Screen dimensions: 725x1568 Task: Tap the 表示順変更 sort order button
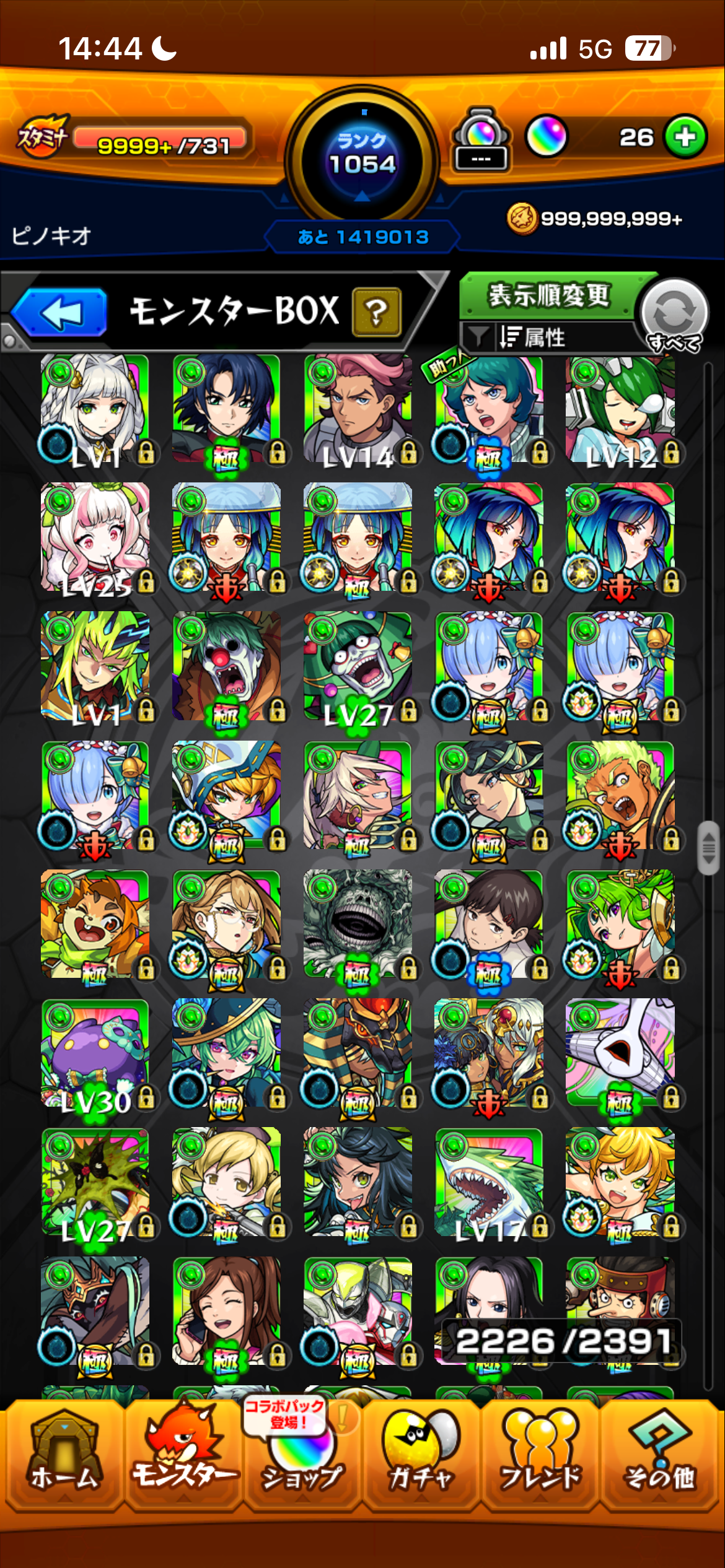pyautogui.click(x=549, y=295)
